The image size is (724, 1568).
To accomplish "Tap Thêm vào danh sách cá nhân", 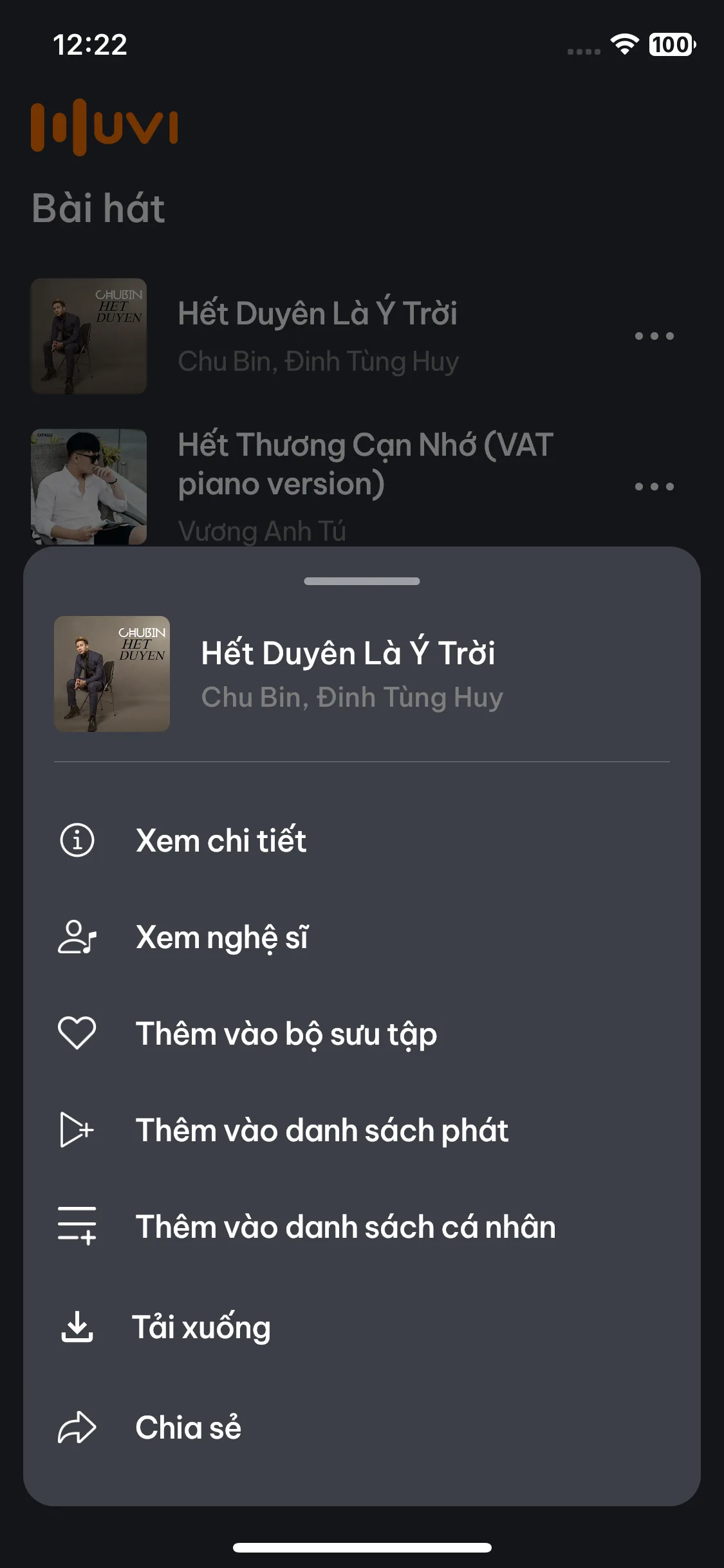I will click(x=345, y=1227).
